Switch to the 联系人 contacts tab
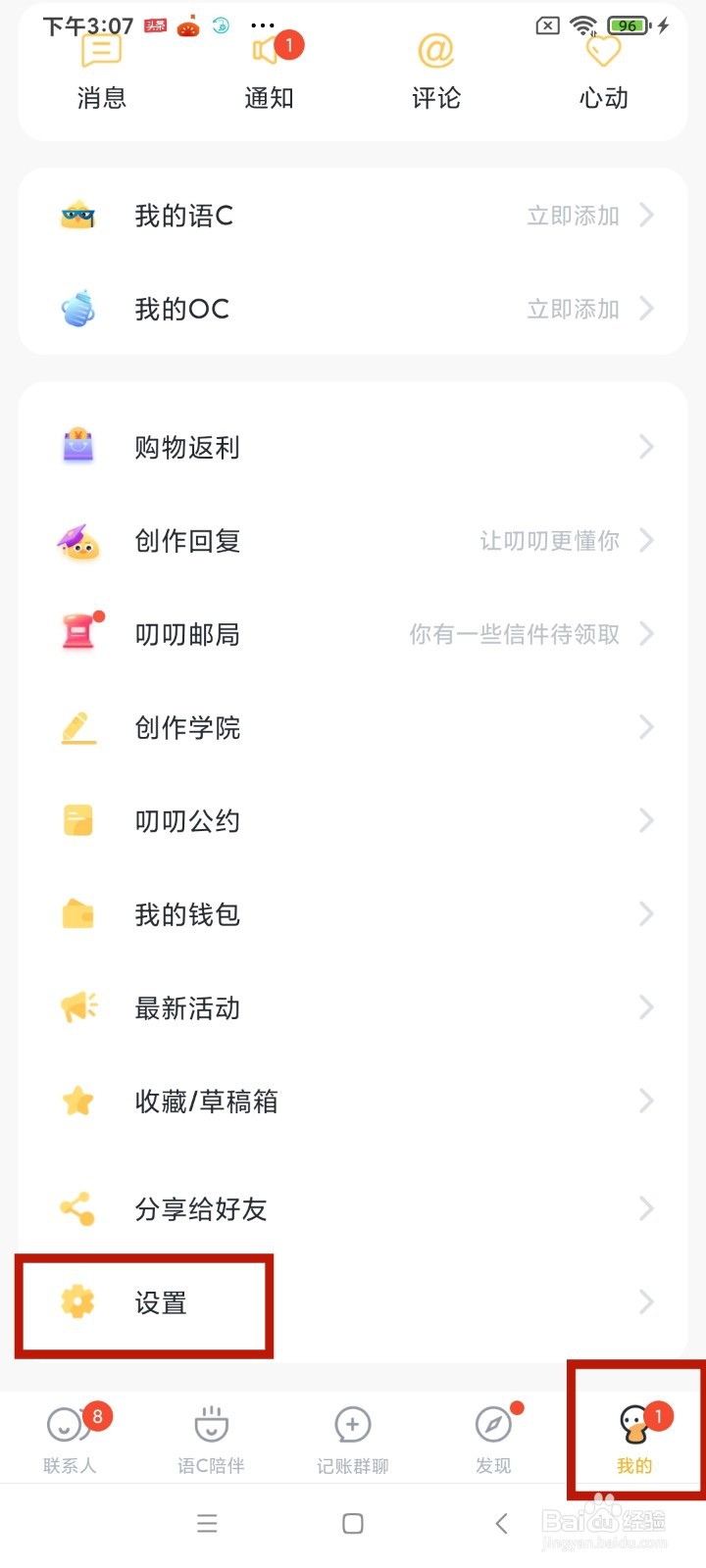This screenshot has height=1568, width=706. [71, 1439]
